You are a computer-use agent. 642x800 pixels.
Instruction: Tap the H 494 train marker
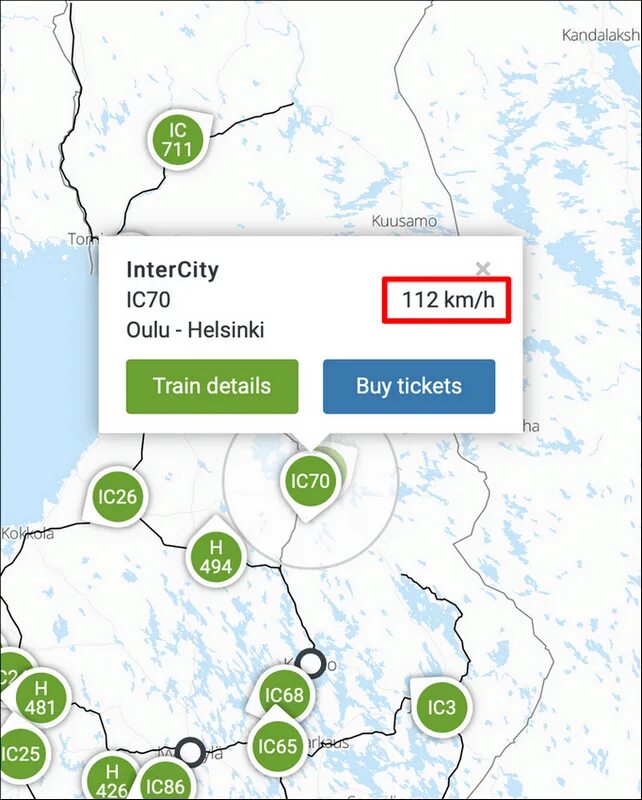click(x=215, y=558)
